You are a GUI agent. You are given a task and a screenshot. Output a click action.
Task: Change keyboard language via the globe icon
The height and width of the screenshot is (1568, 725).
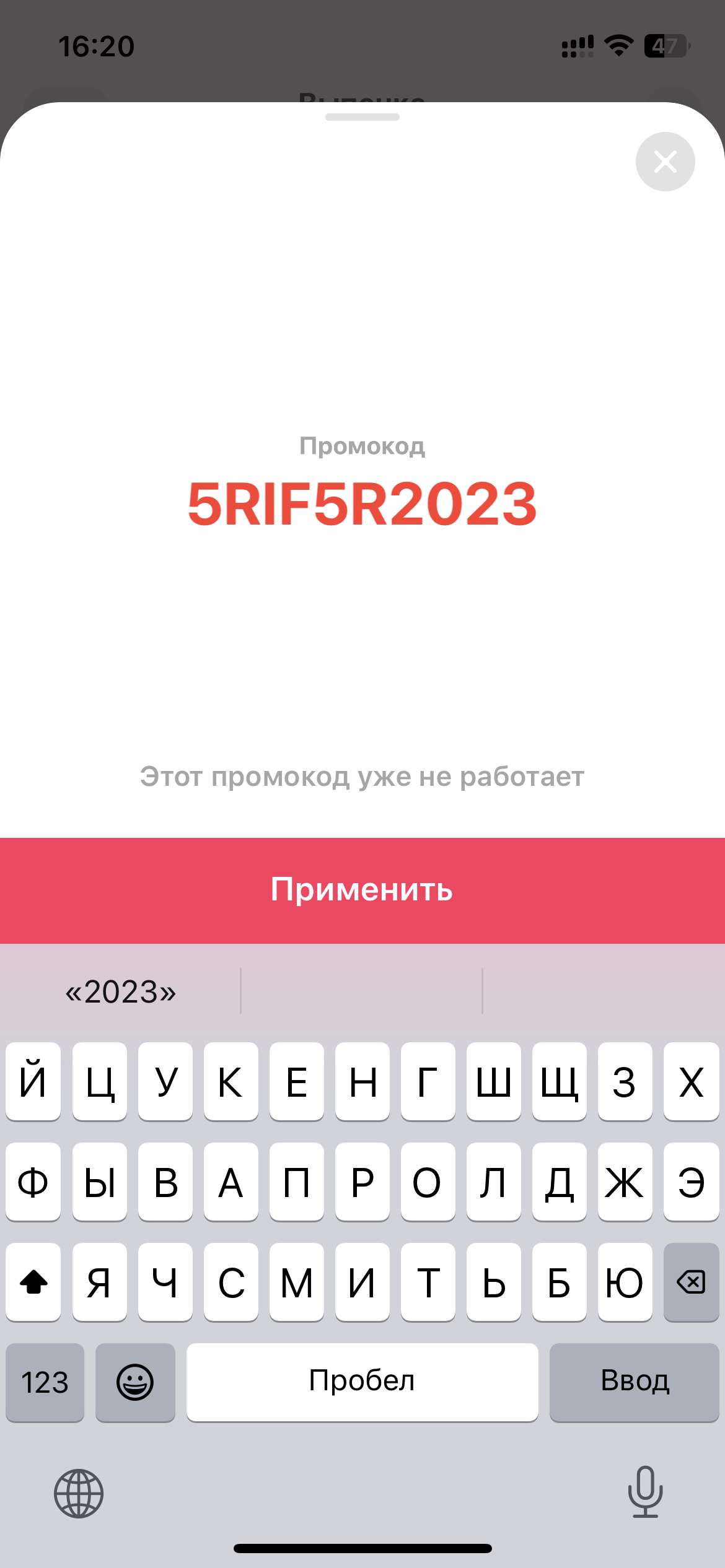pos(79,1493)
